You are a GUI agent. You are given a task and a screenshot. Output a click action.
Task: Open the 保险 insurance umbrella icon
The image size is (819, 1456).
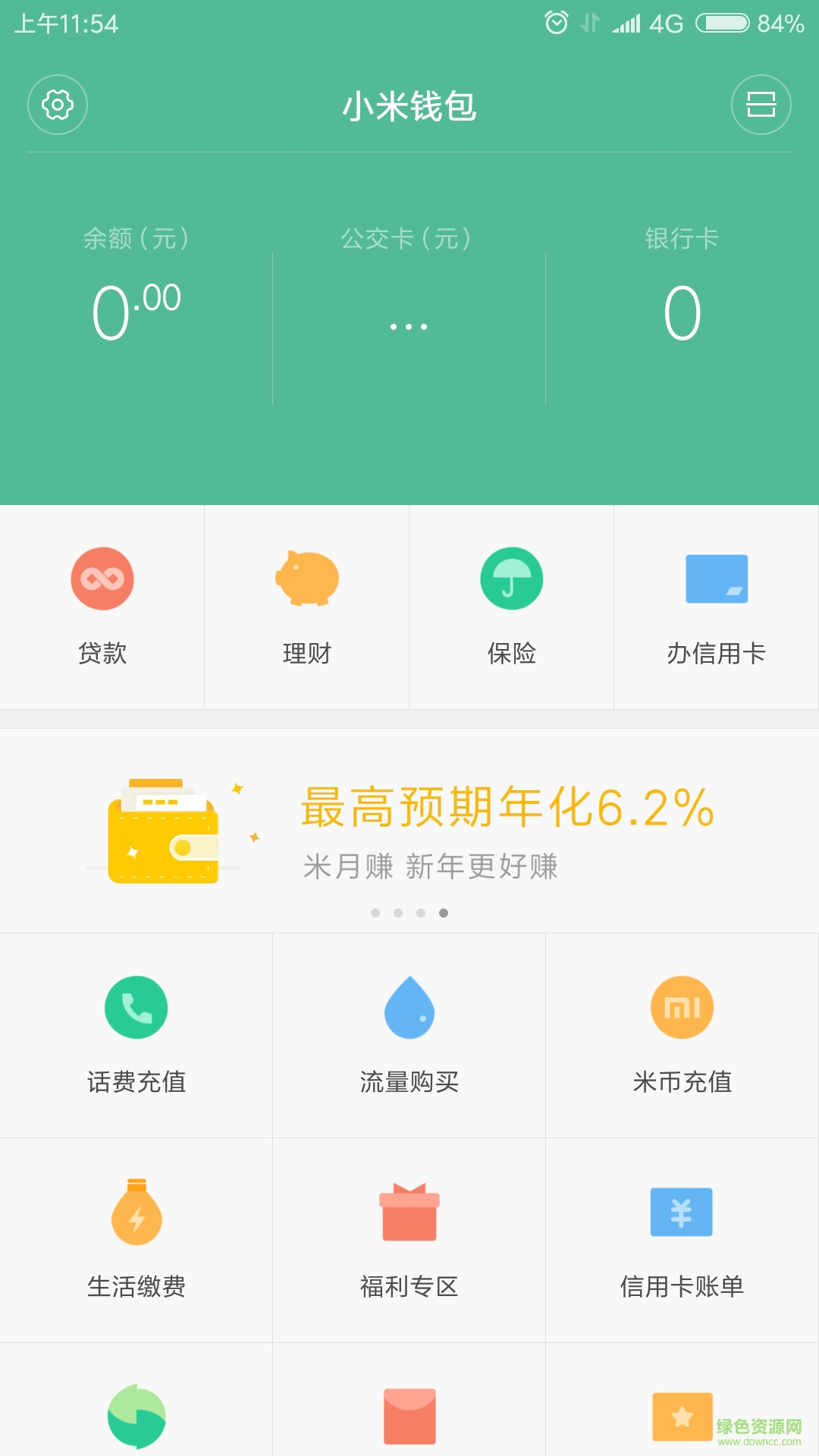pos(512,577)
